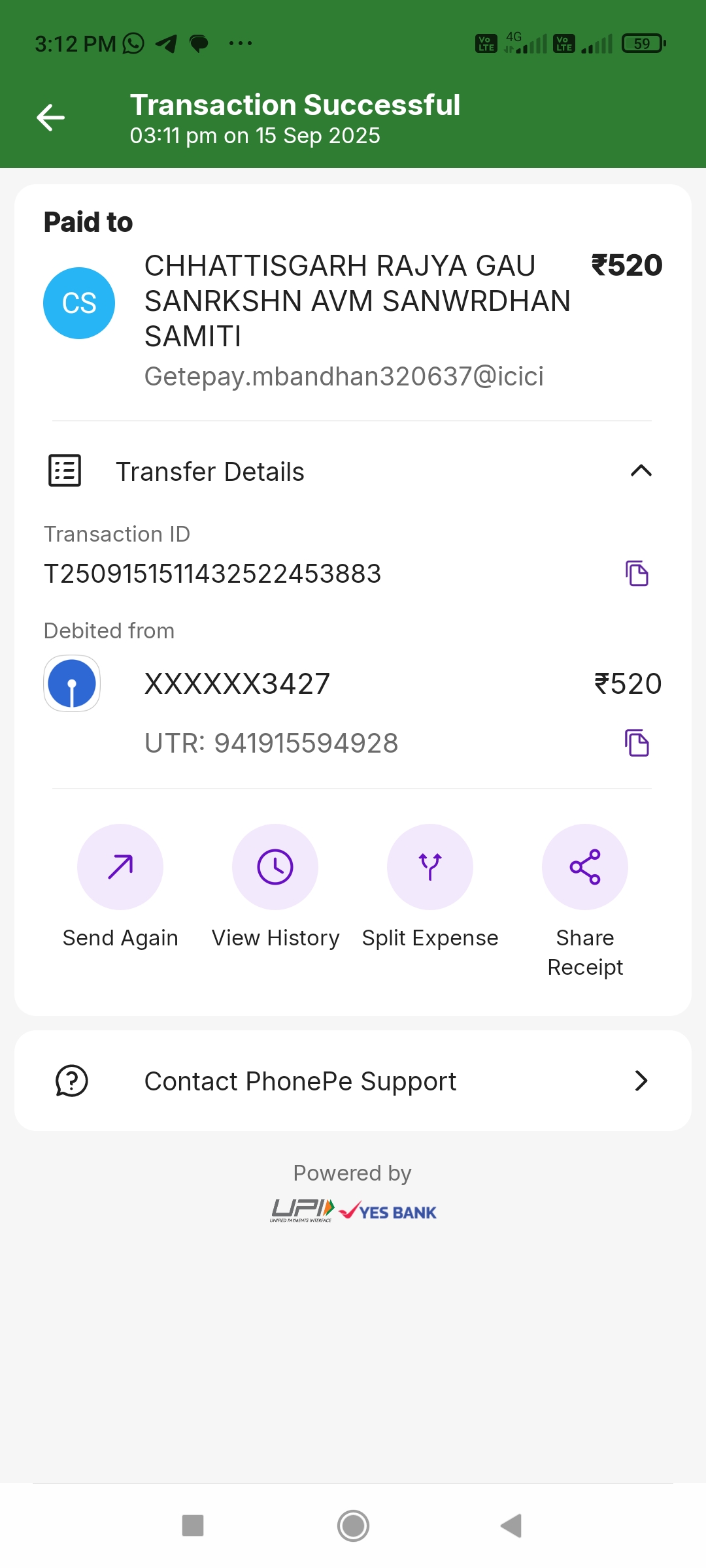Viewport: 706px width, 1568px height.
Task: Open the payee's CS profile avatar
Action: point(79,303)
